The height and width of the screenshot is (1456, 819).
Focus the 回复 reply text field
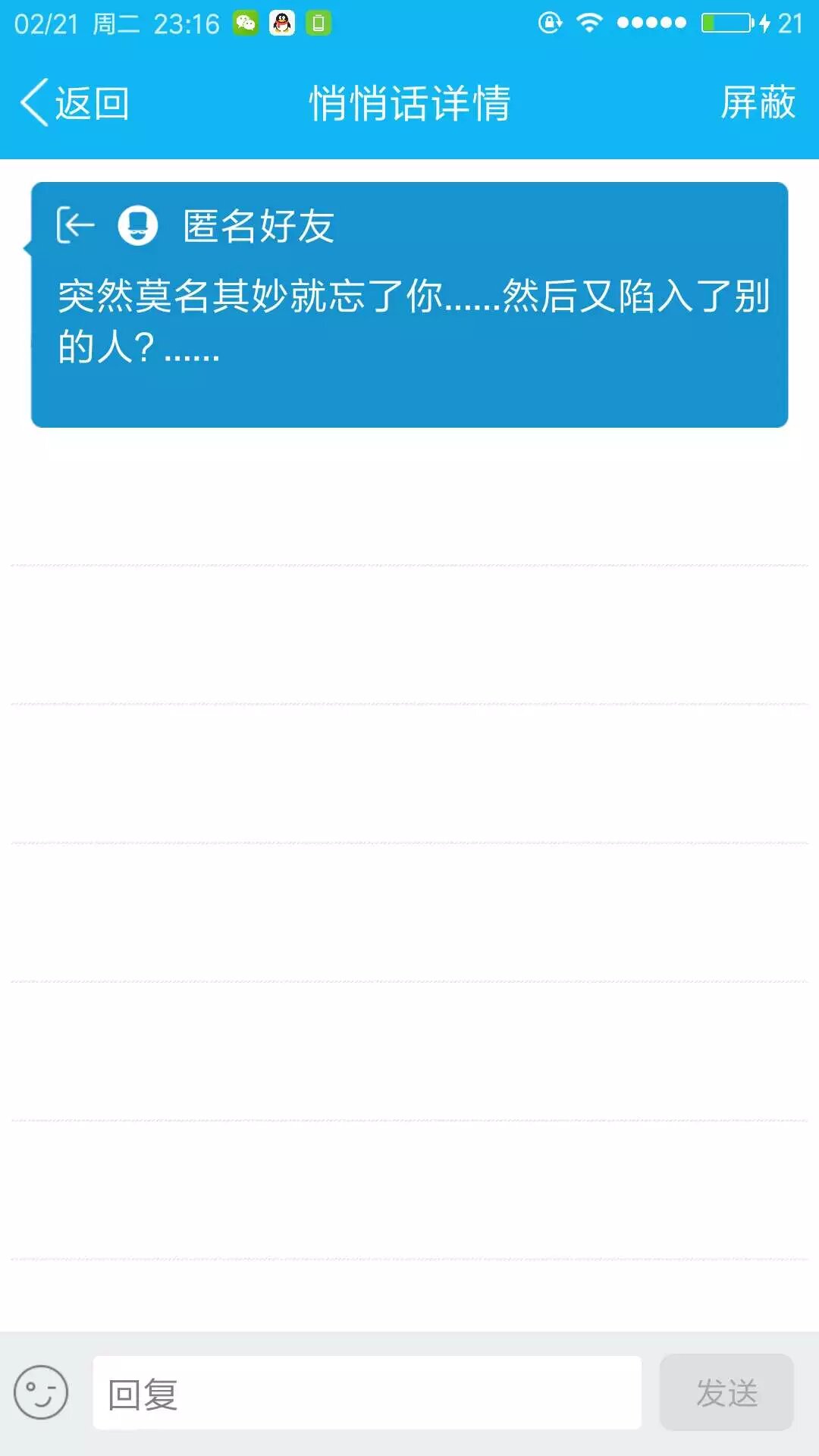coord(367,1393)
